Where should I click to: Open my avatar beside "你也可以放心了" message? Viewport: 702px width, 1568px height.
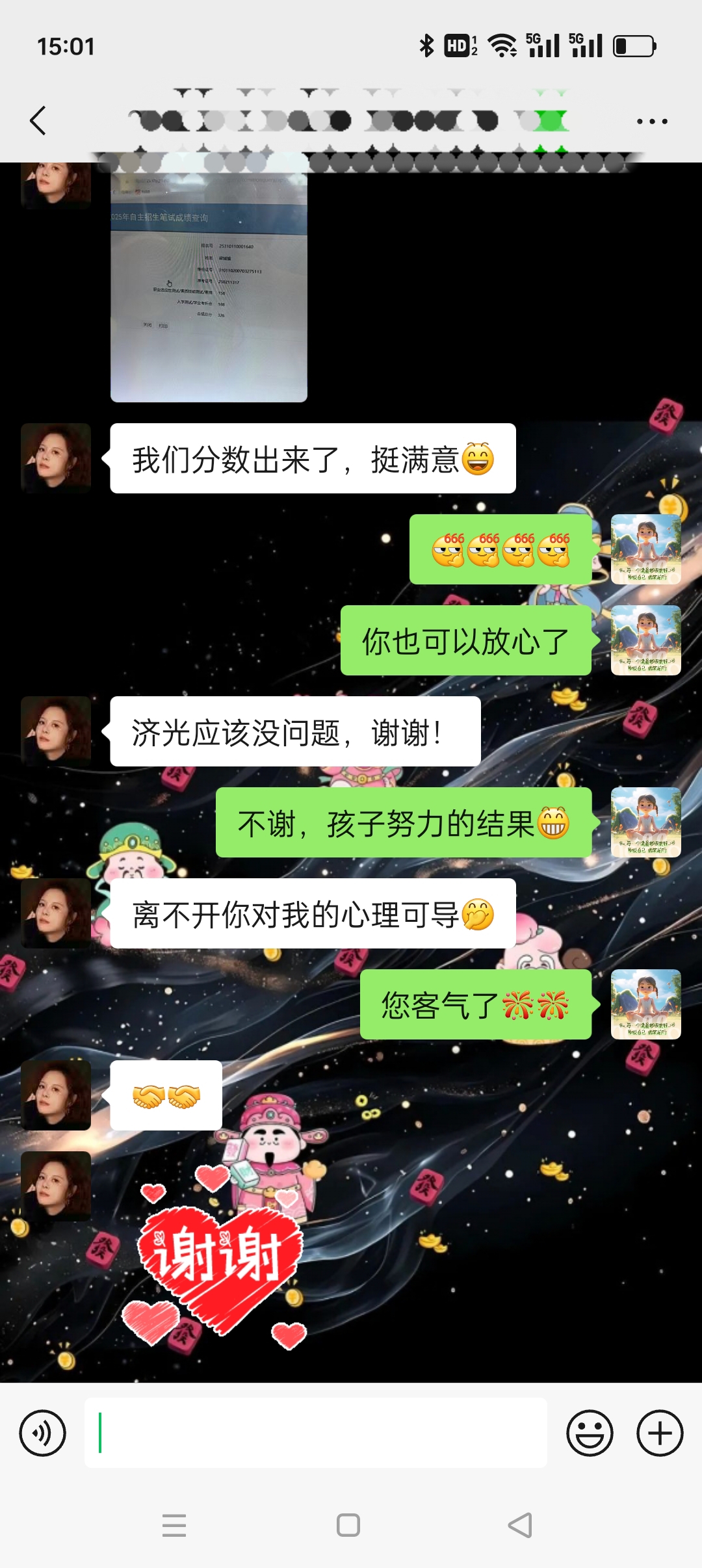pyautogui.click(x=645, y=640)
